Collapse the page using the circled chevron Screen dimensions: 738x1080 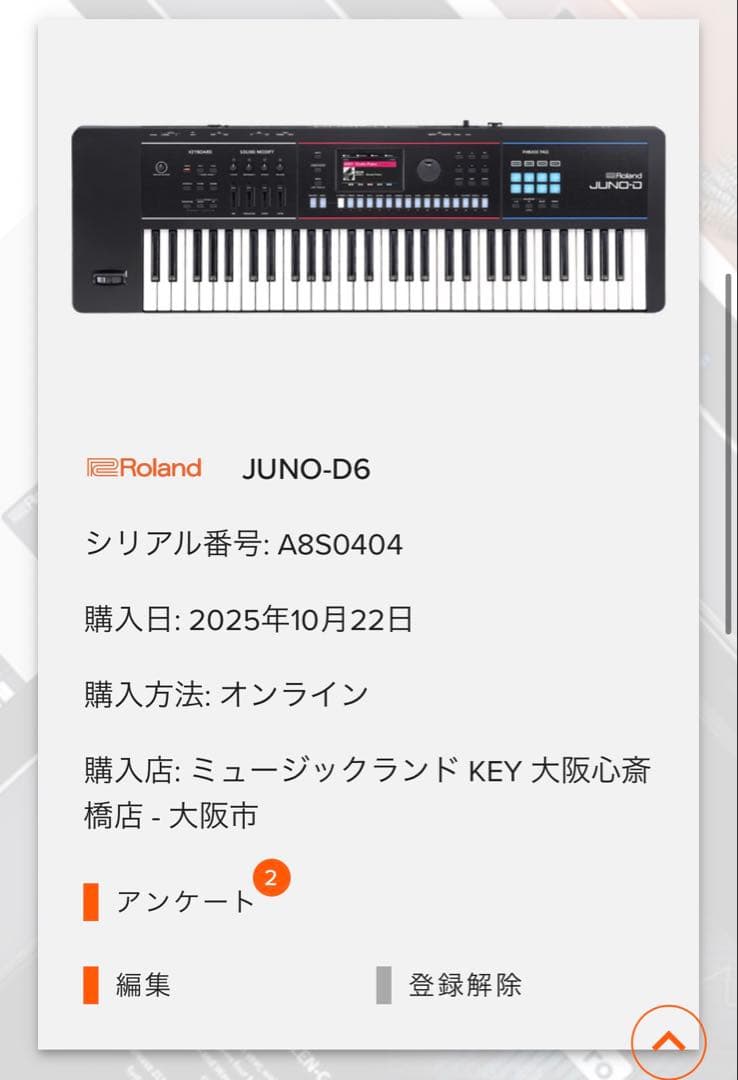pos(668,1040)
